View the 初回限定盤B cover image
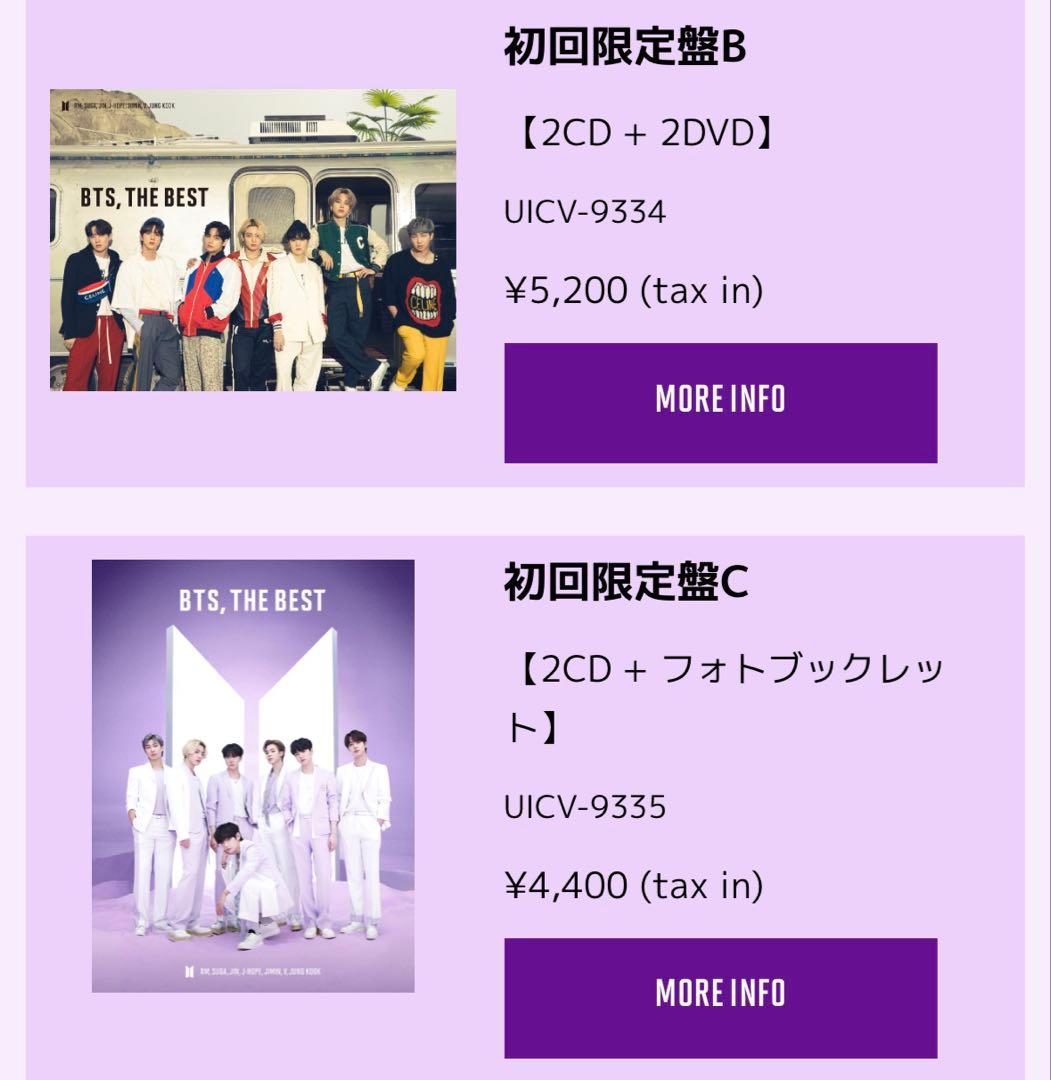Image resolution: width=1051 pixels, height=1080 pixels. (x=253, y=240)
